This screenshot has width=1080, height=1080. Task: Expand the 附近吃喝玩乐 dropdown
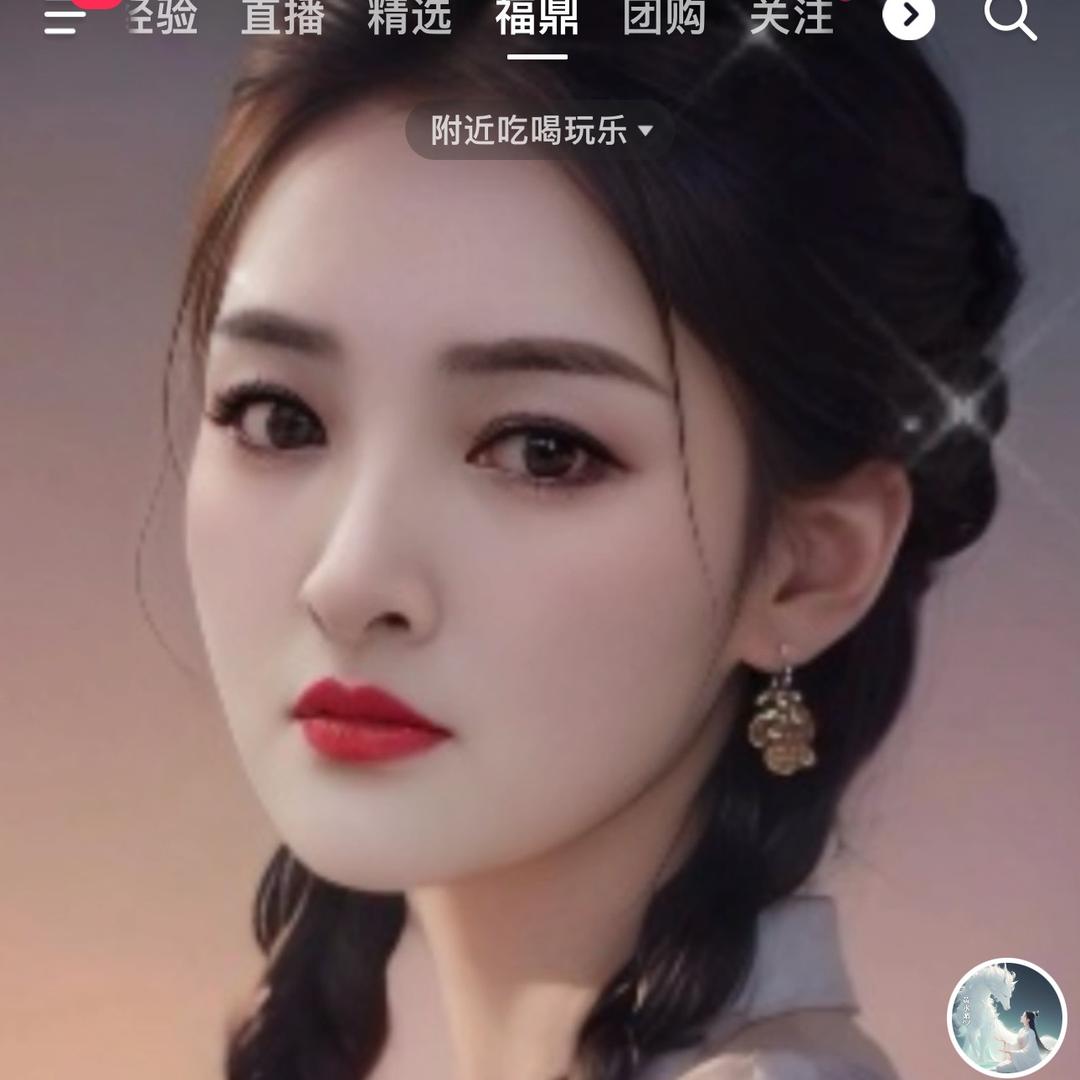pyautogui.click(x=540, y=130)
